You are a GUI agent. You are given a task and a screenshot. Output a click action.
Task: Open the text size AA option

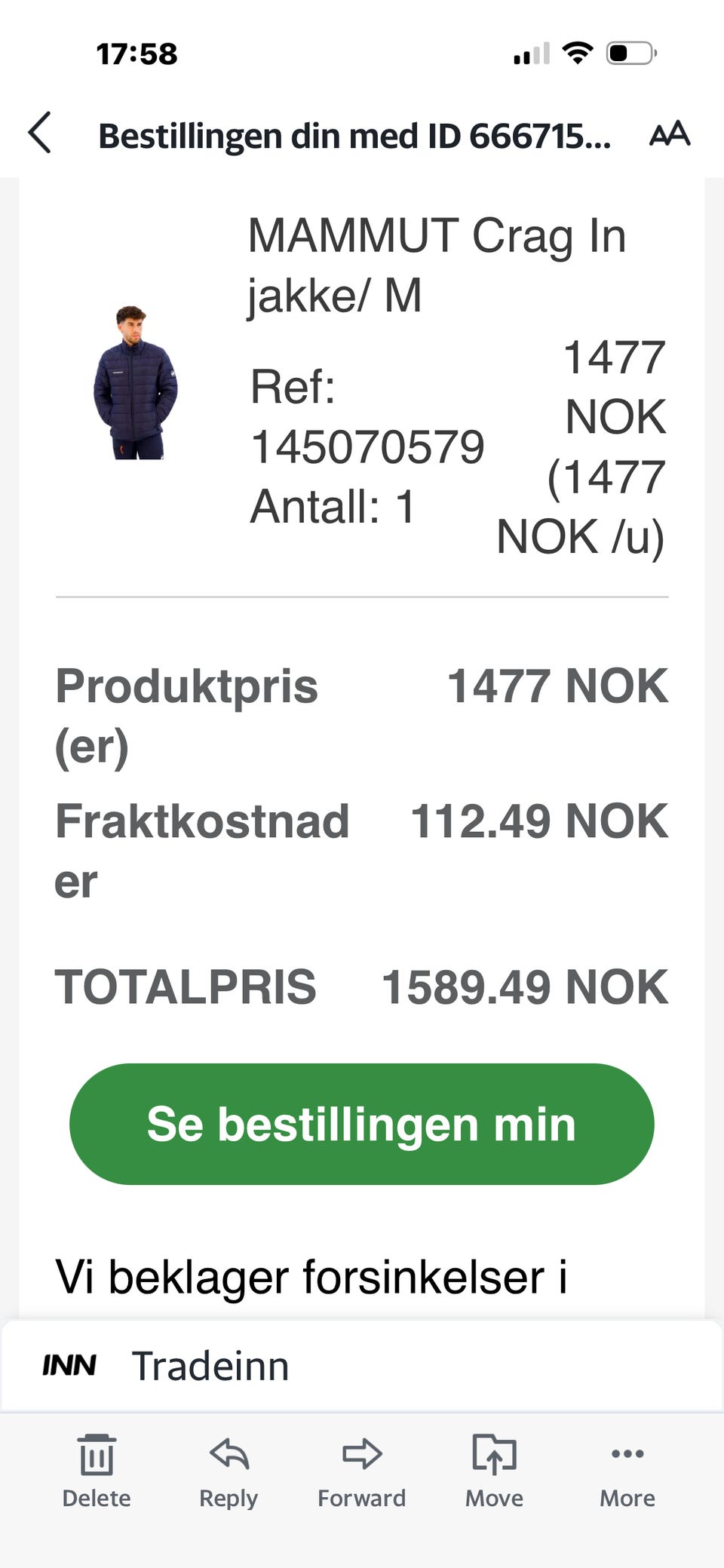(x=669, y=134)
